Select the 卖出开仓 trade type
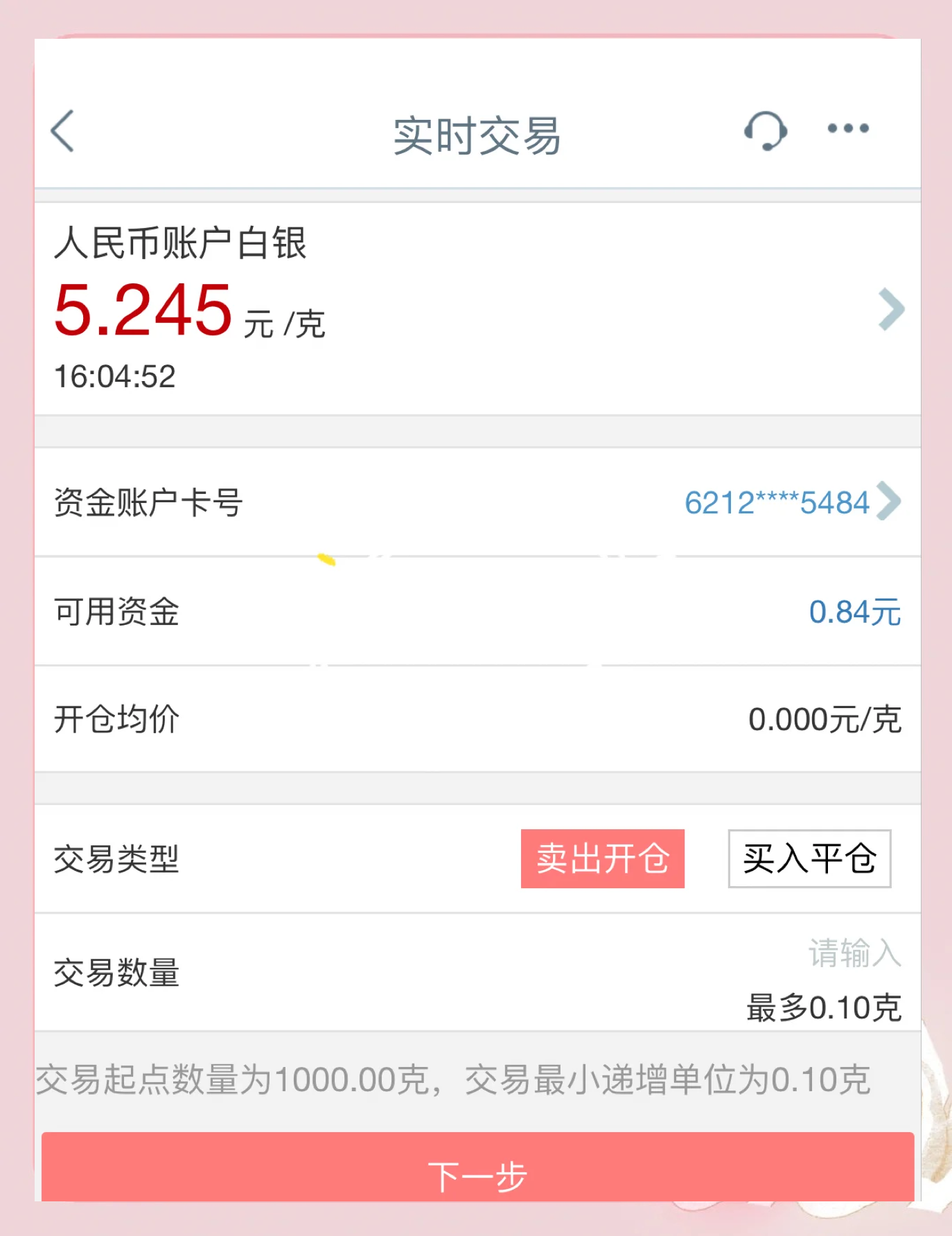 (602, 859)
